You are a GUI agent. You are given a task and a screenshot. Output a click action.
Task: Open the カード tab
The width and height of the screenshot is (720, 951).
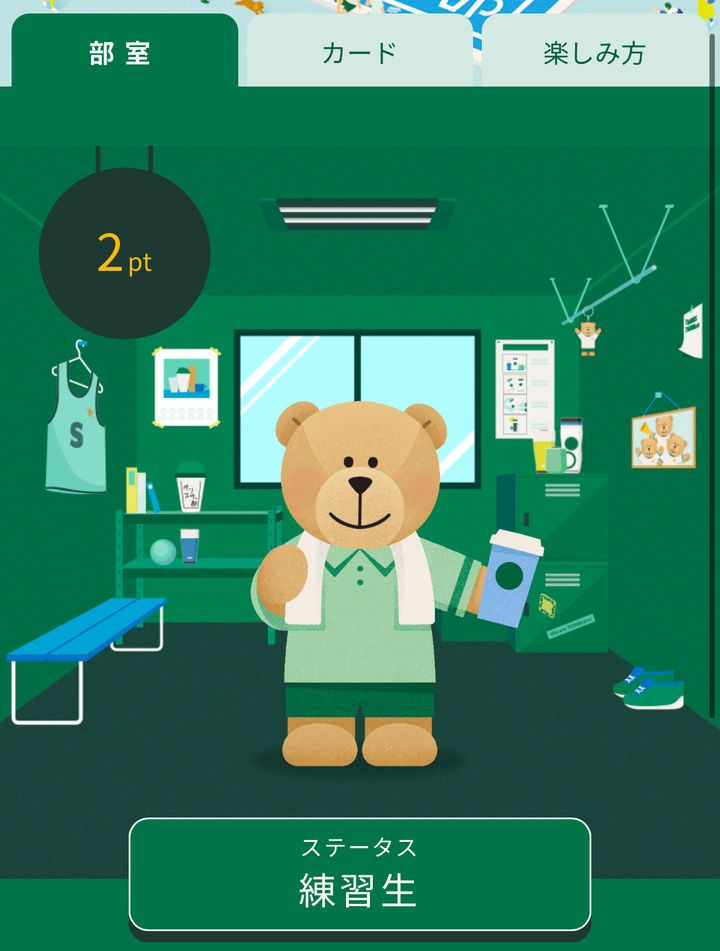[x=359, y=52]
